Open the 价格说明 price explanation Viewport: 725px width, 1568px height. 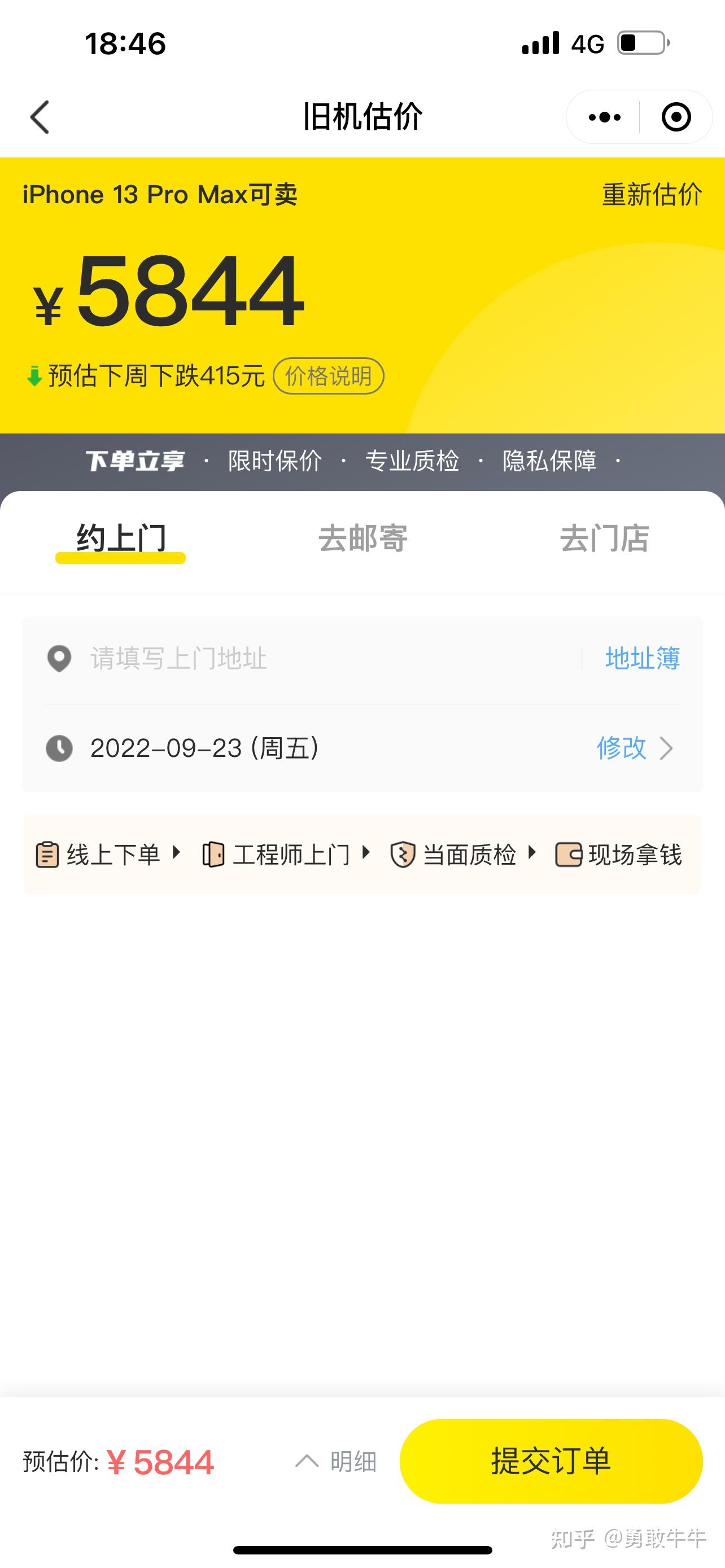click(328, 376)
